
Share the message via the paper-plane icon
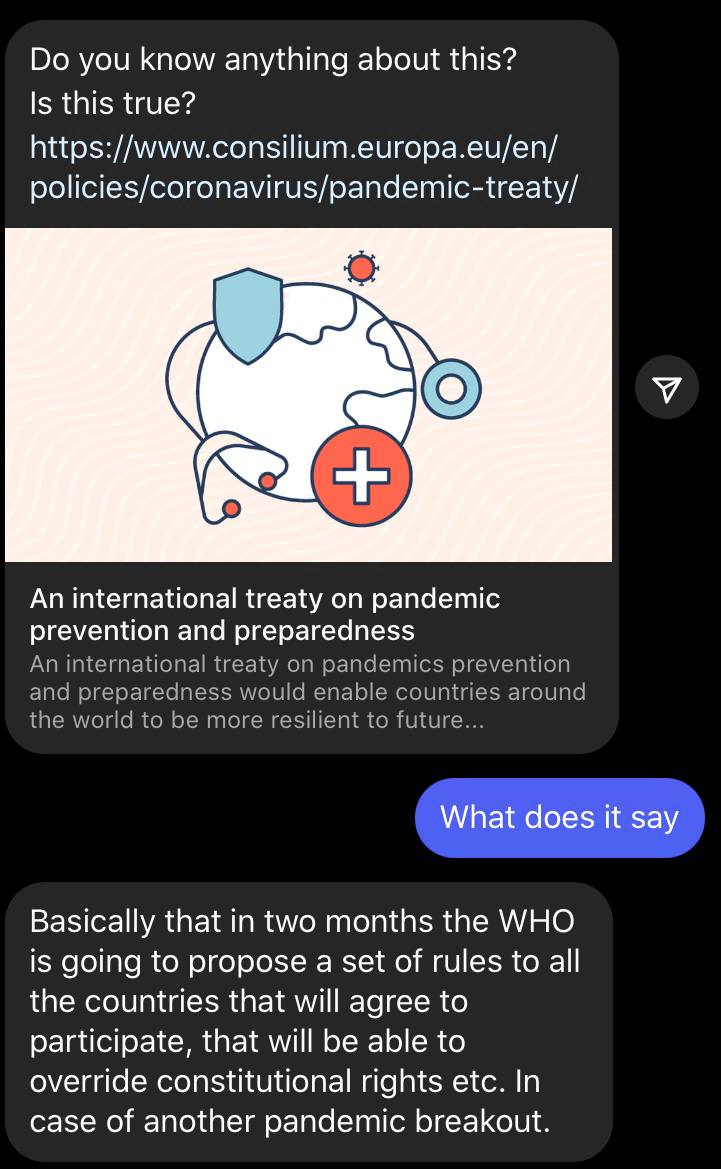pyautogui.click(x=667, y=387)
